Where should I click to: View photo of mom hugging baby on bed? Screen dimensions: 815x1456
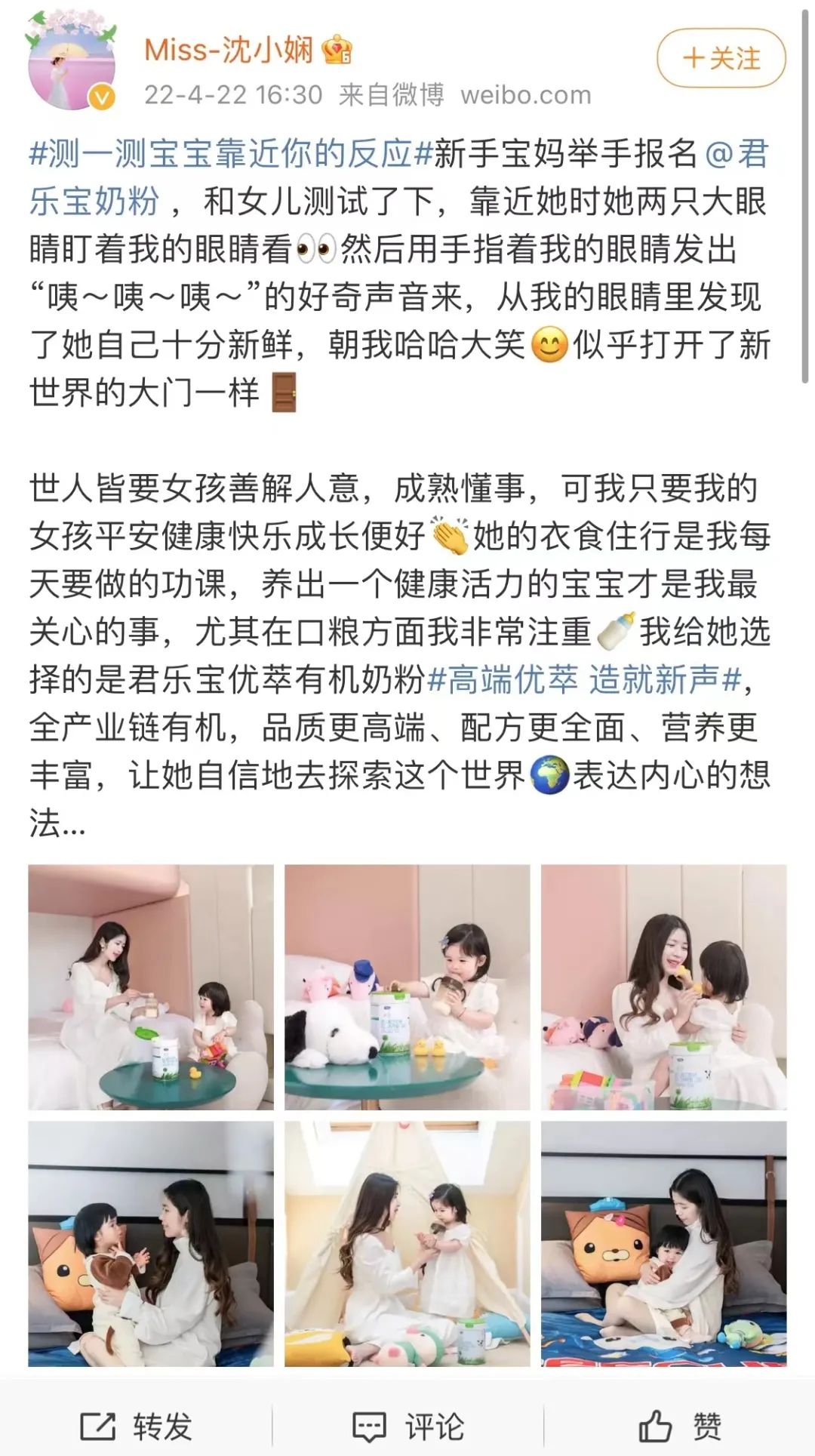click(x=663, y=1243)
